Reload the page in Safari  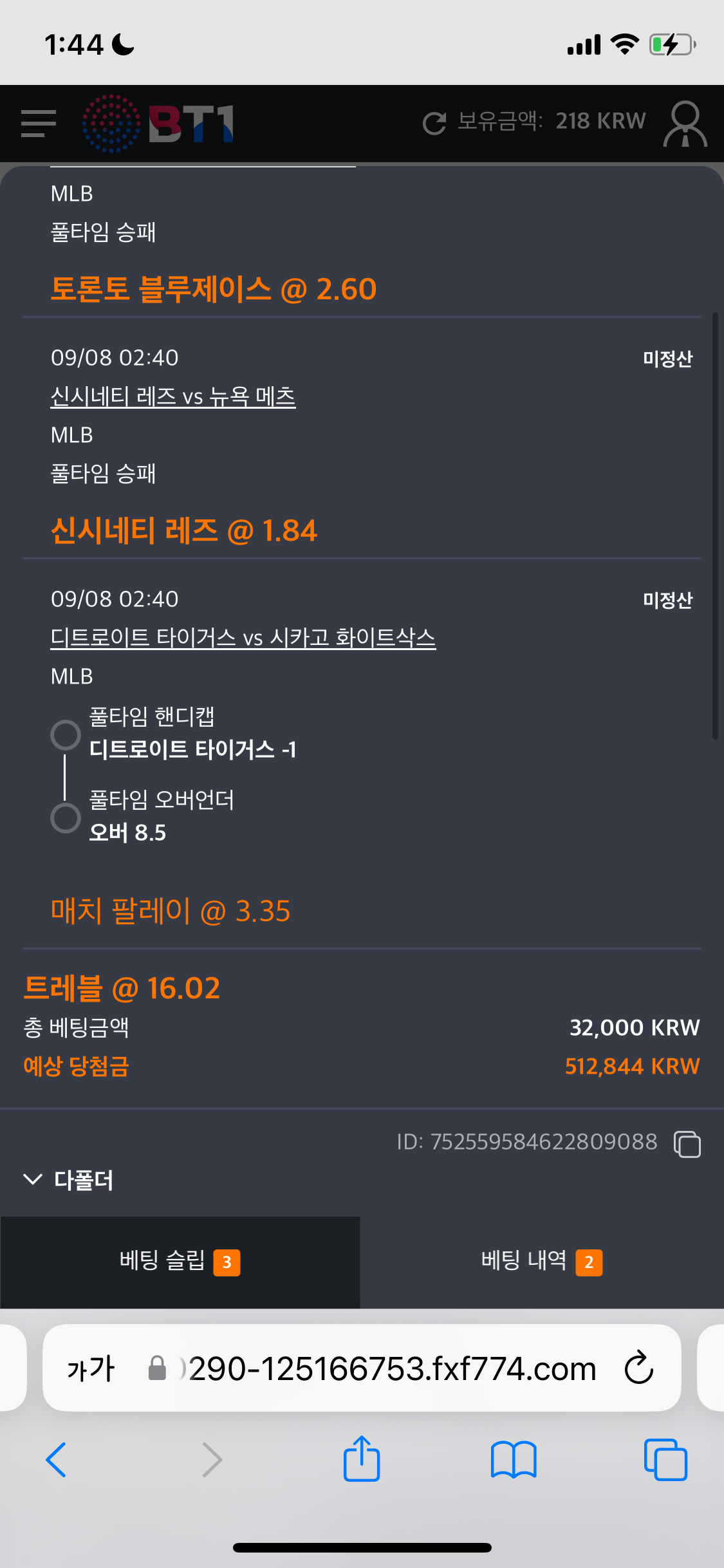pos(638,1368)
